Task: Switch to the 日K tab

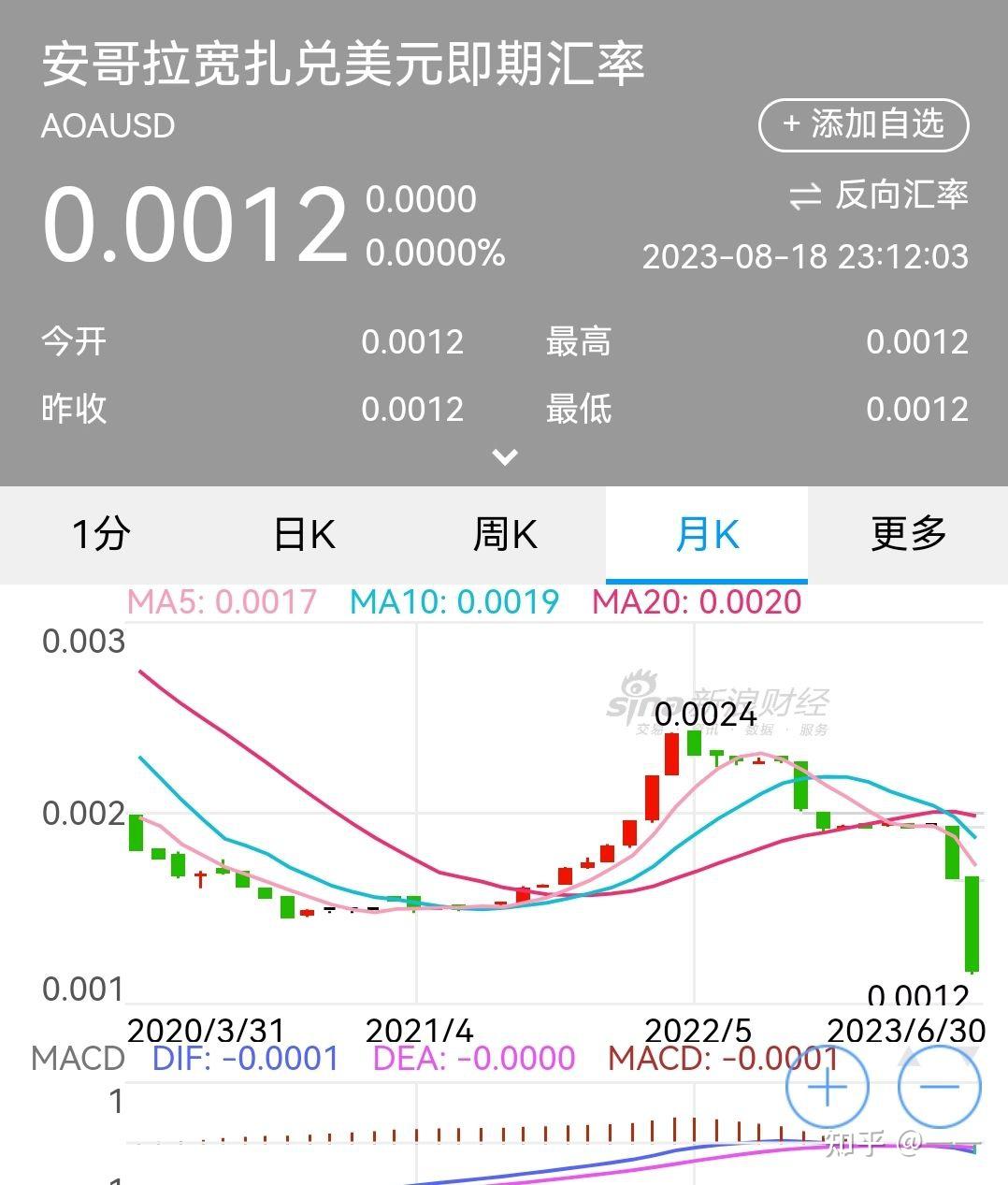Action: pos(302,534)
